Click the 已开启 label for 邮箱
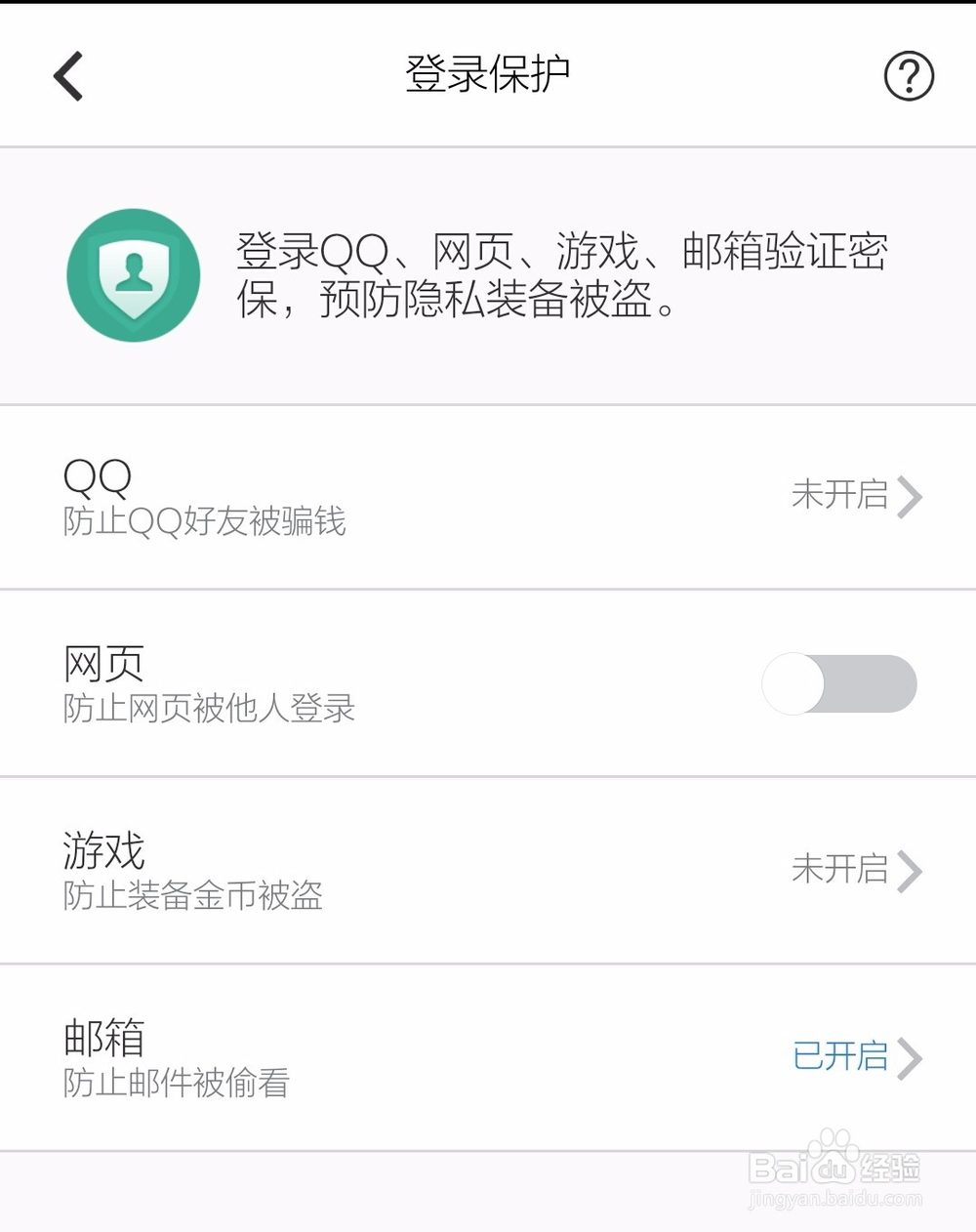Viewport: 976px width, 1232px height. [841, 1057]
